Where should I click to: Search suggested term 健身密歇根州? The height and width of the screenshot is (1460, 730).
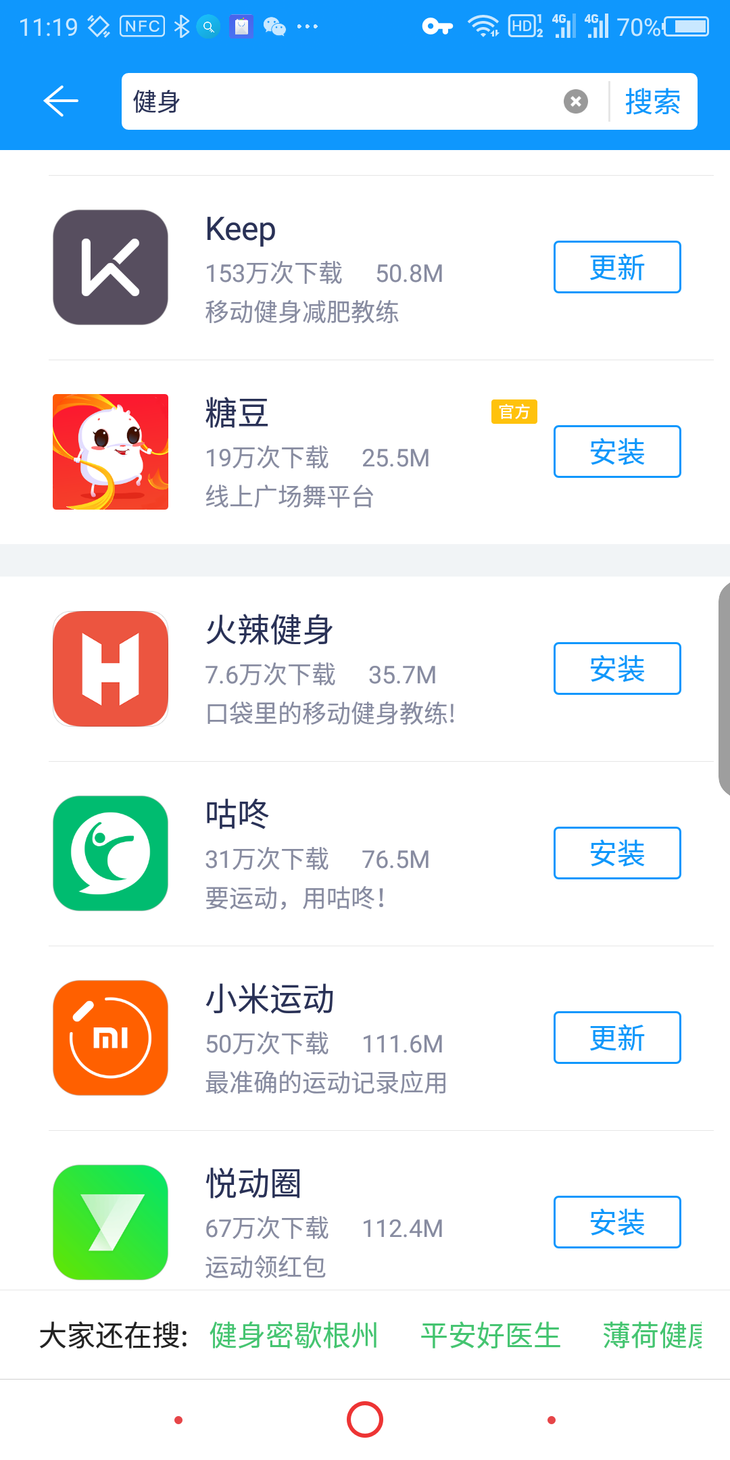(294, 1335)
